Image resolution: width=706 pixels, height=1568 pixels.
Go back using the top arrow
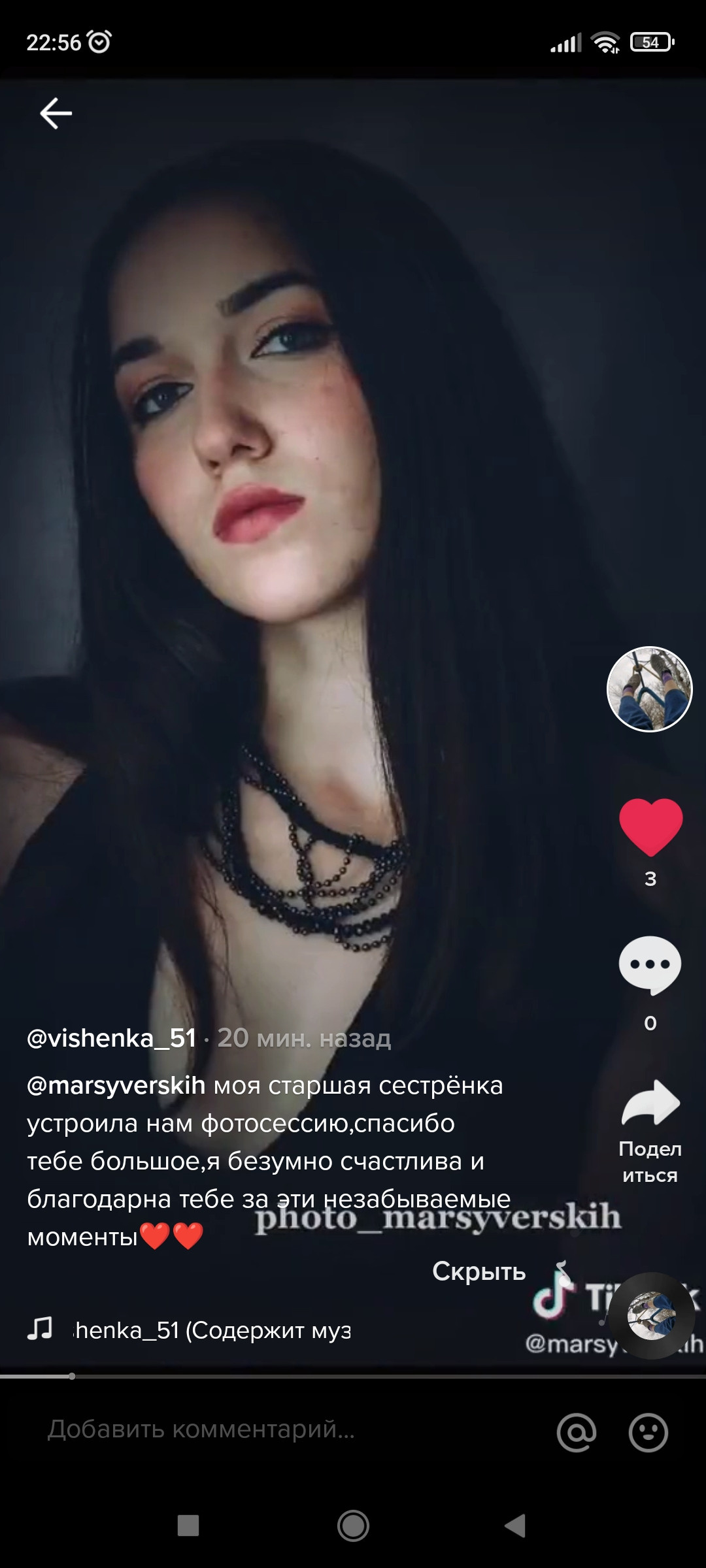[56, 114]
